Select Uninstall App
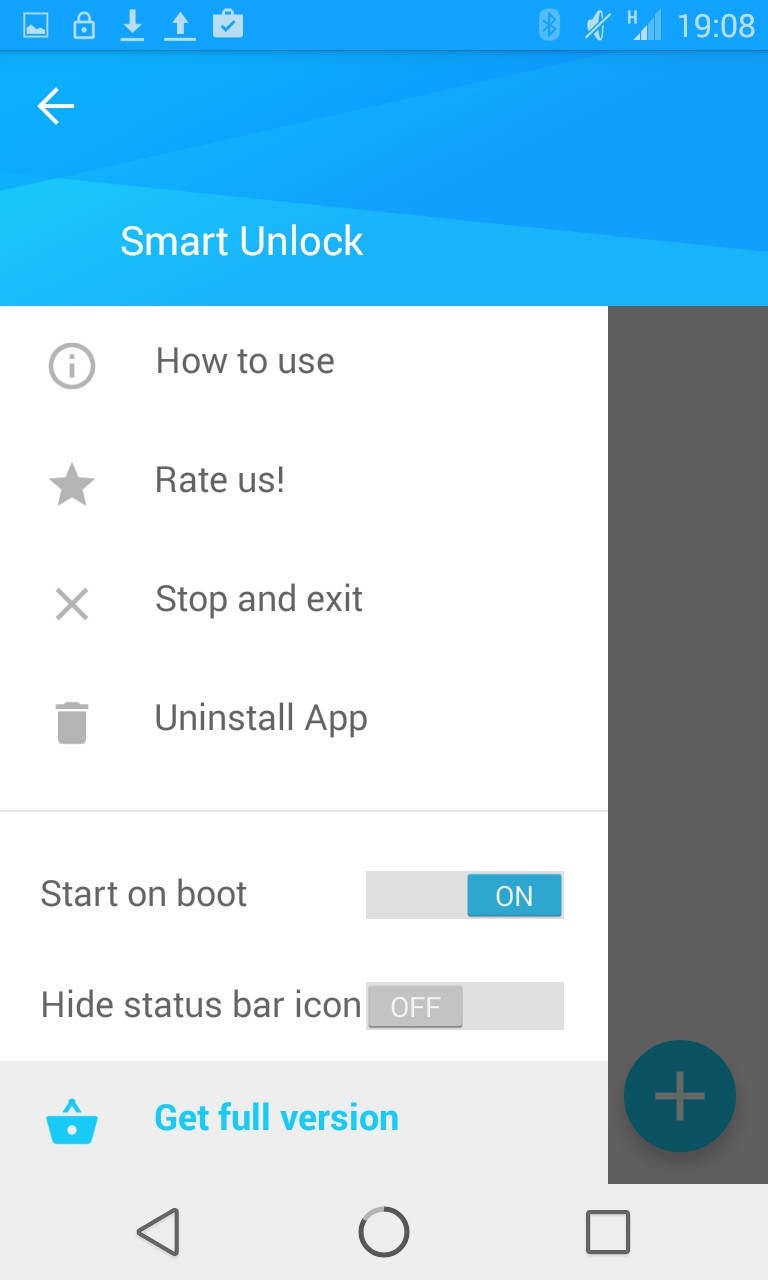 pyautogui.click(x=304, y=719)
